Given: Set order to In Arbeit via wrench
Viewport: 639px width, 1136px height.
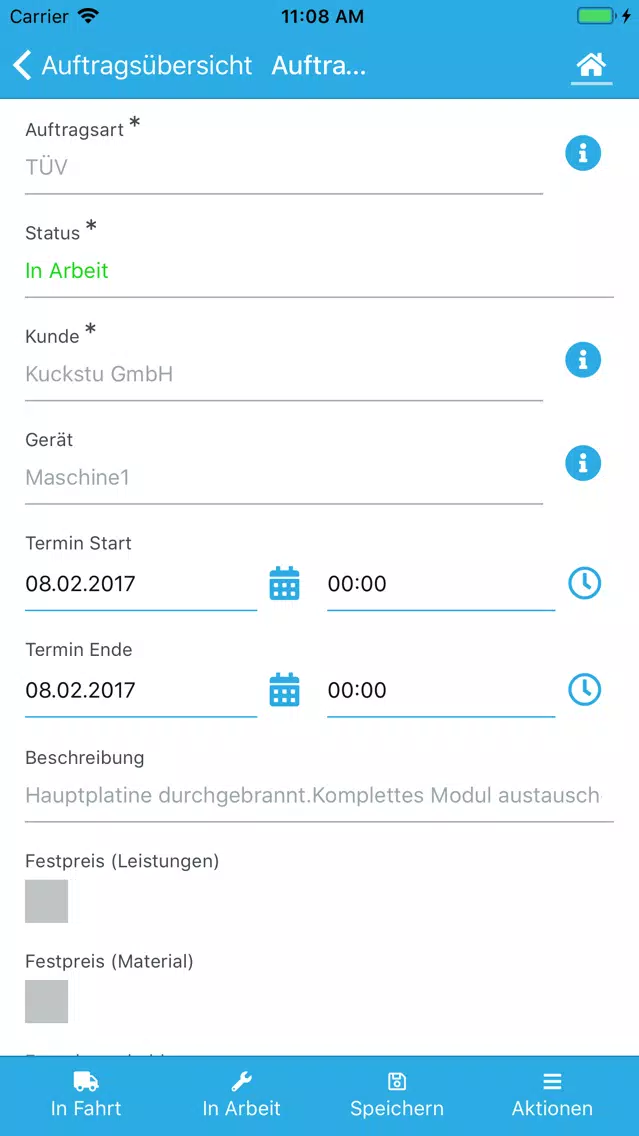Looking at the screenshot, I should click(241, 1095).
